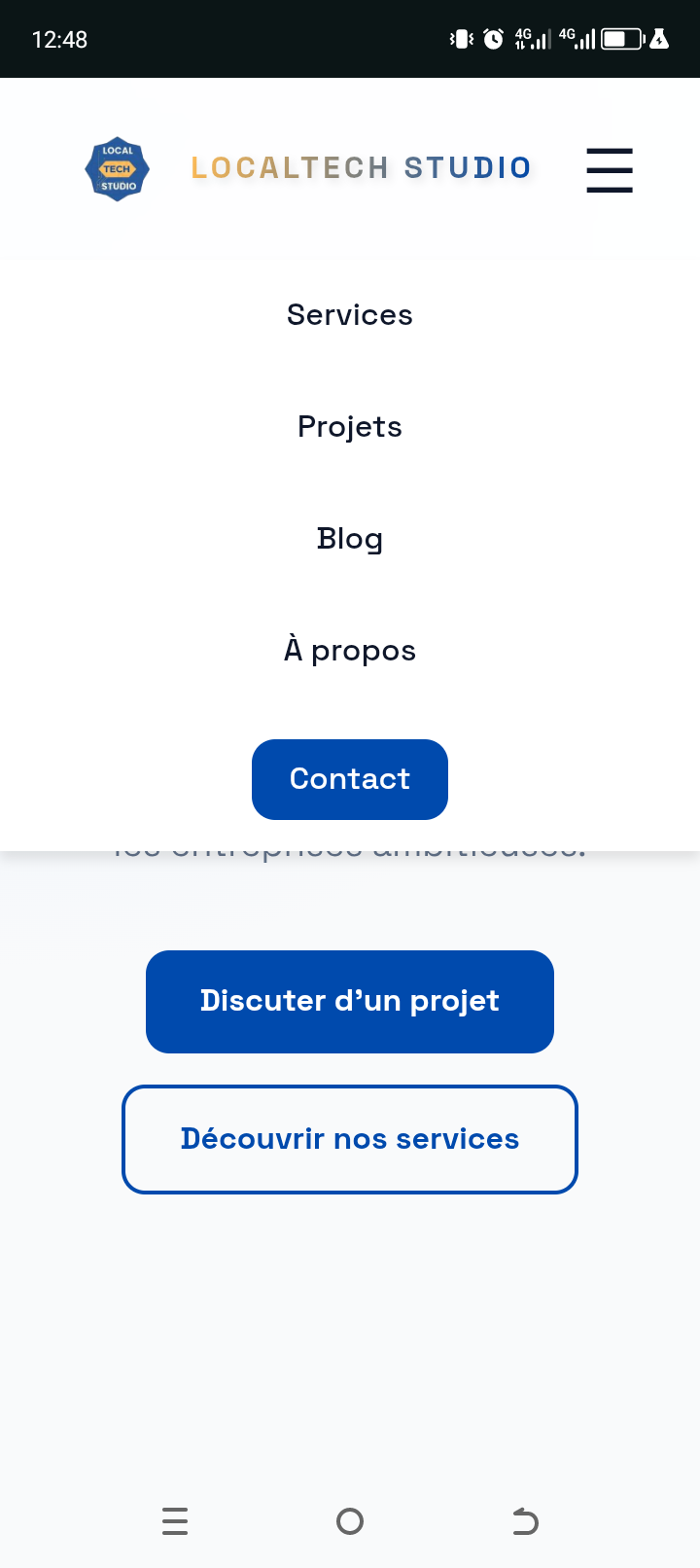The width and height of the screenshot is (700, 1568).
Task: Tap the system home button
Action: [x=350, y=1520]
